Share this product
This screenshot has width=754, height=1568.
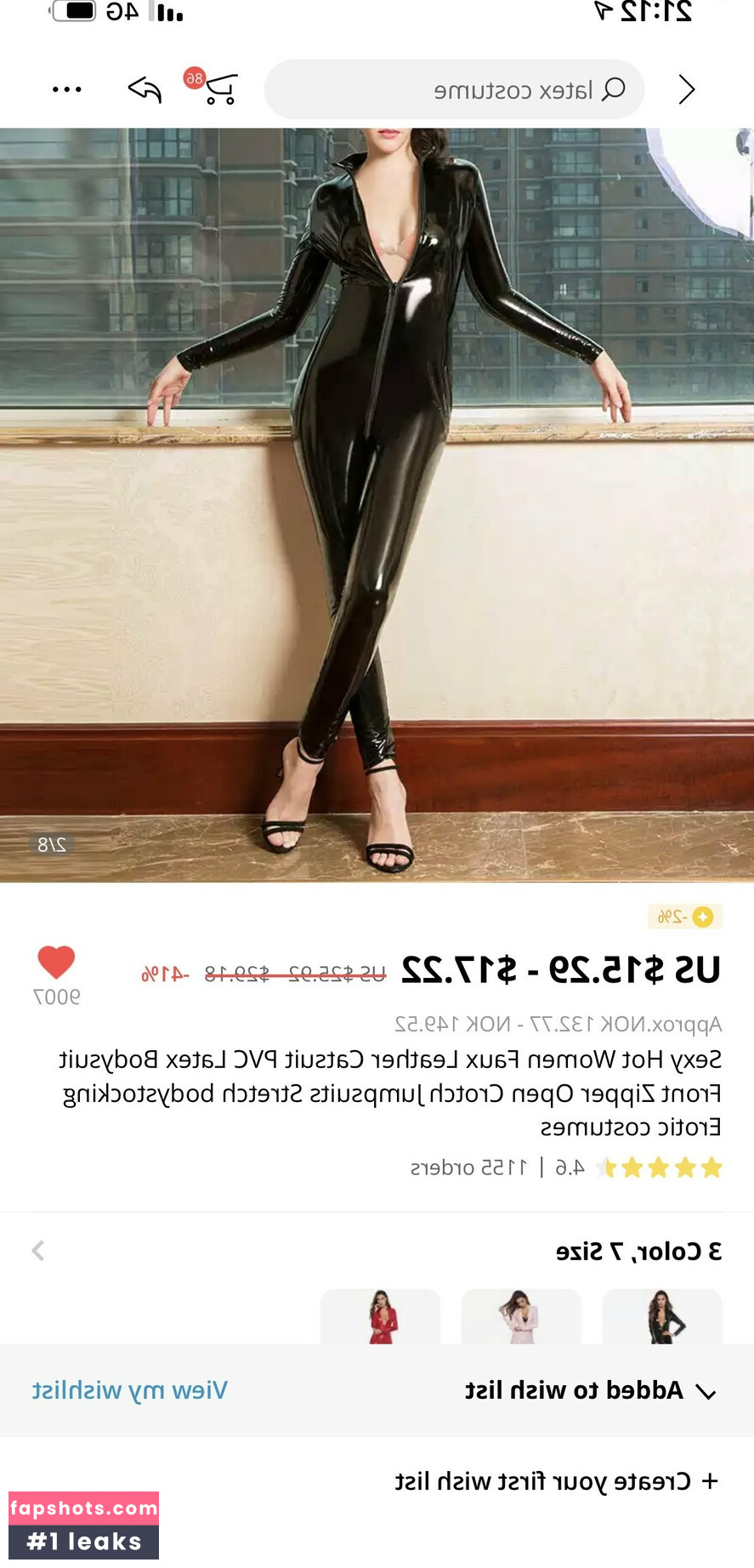145,88
